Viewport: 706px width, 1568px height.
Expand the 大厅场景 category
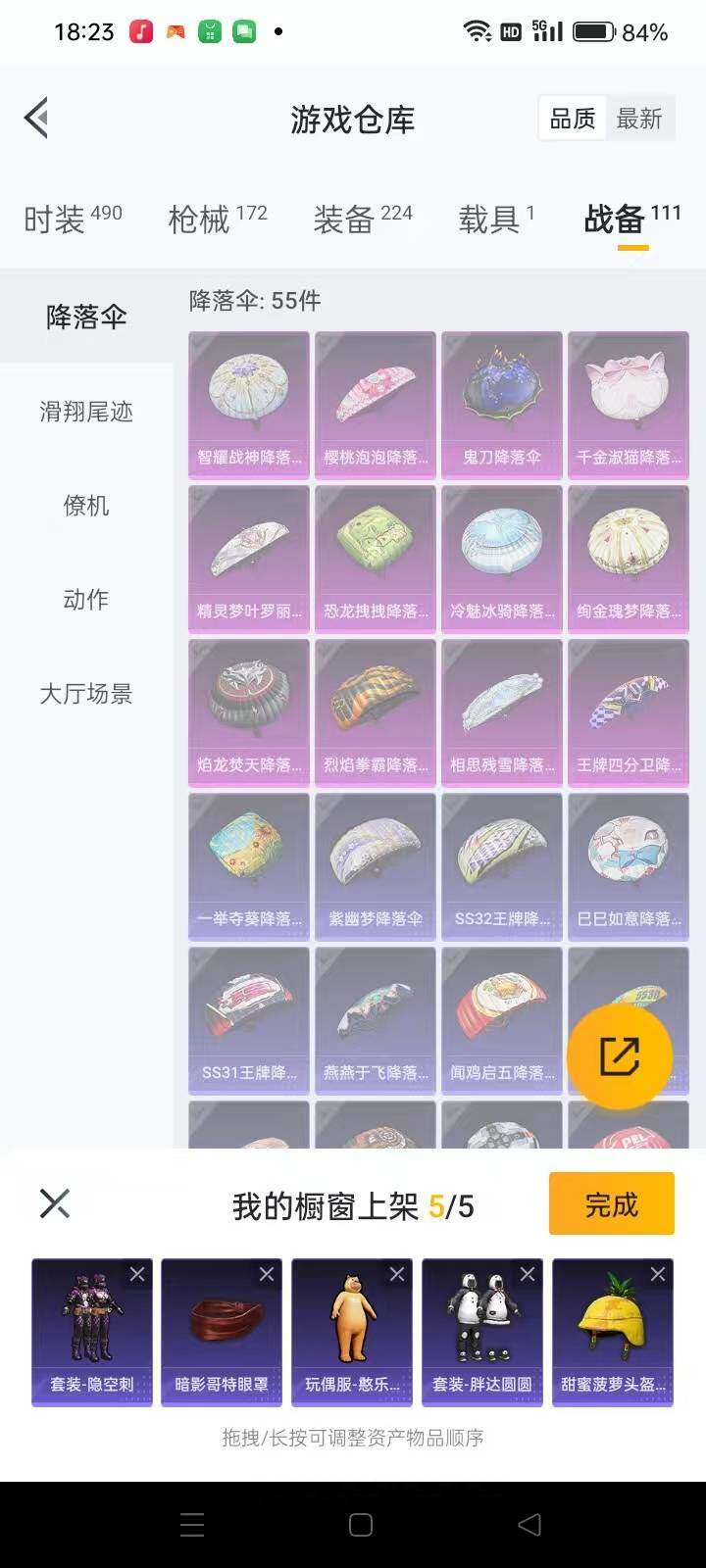tap(84, 695)
